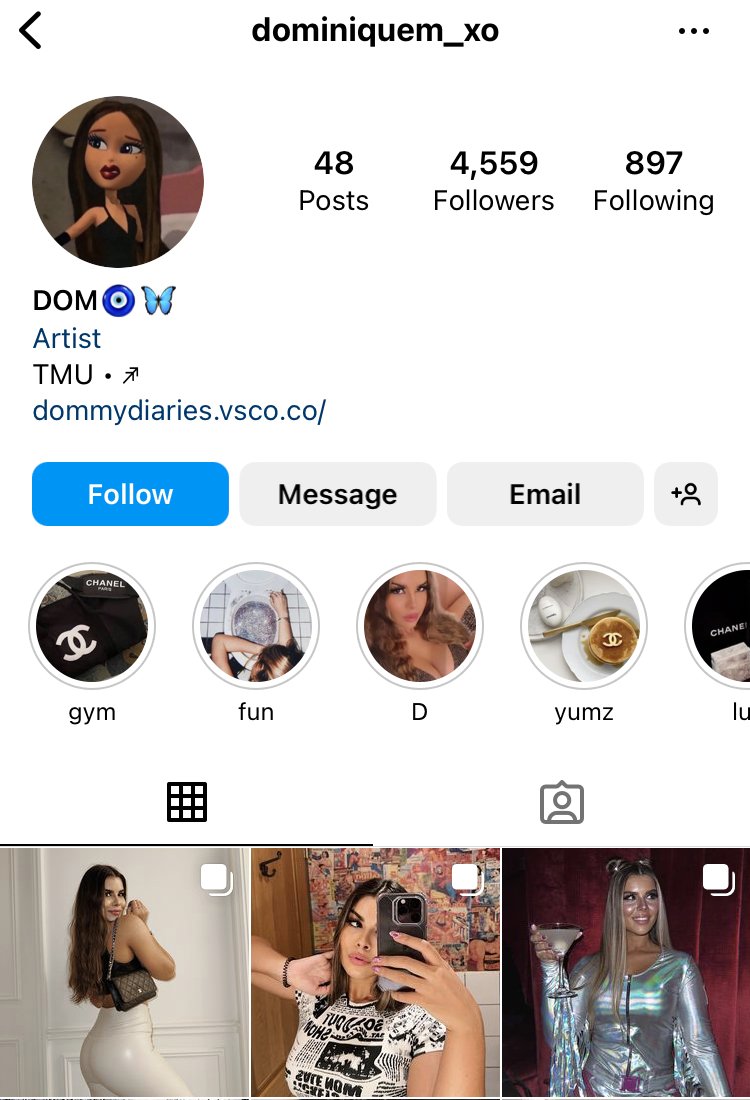The image size is (750, 1100).
Task: Open the mirror selfie post
Action: (375, 972)
